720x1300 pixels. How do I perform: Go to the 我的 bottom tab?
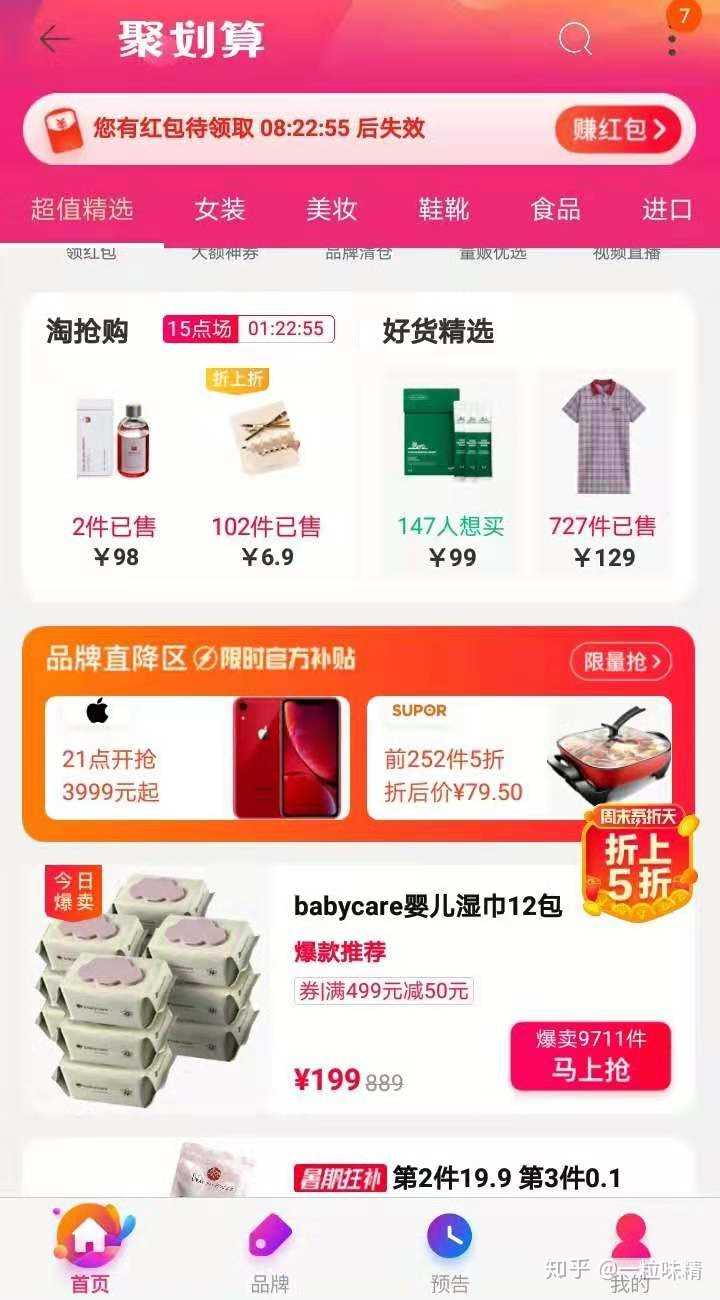click(630, 1250)
